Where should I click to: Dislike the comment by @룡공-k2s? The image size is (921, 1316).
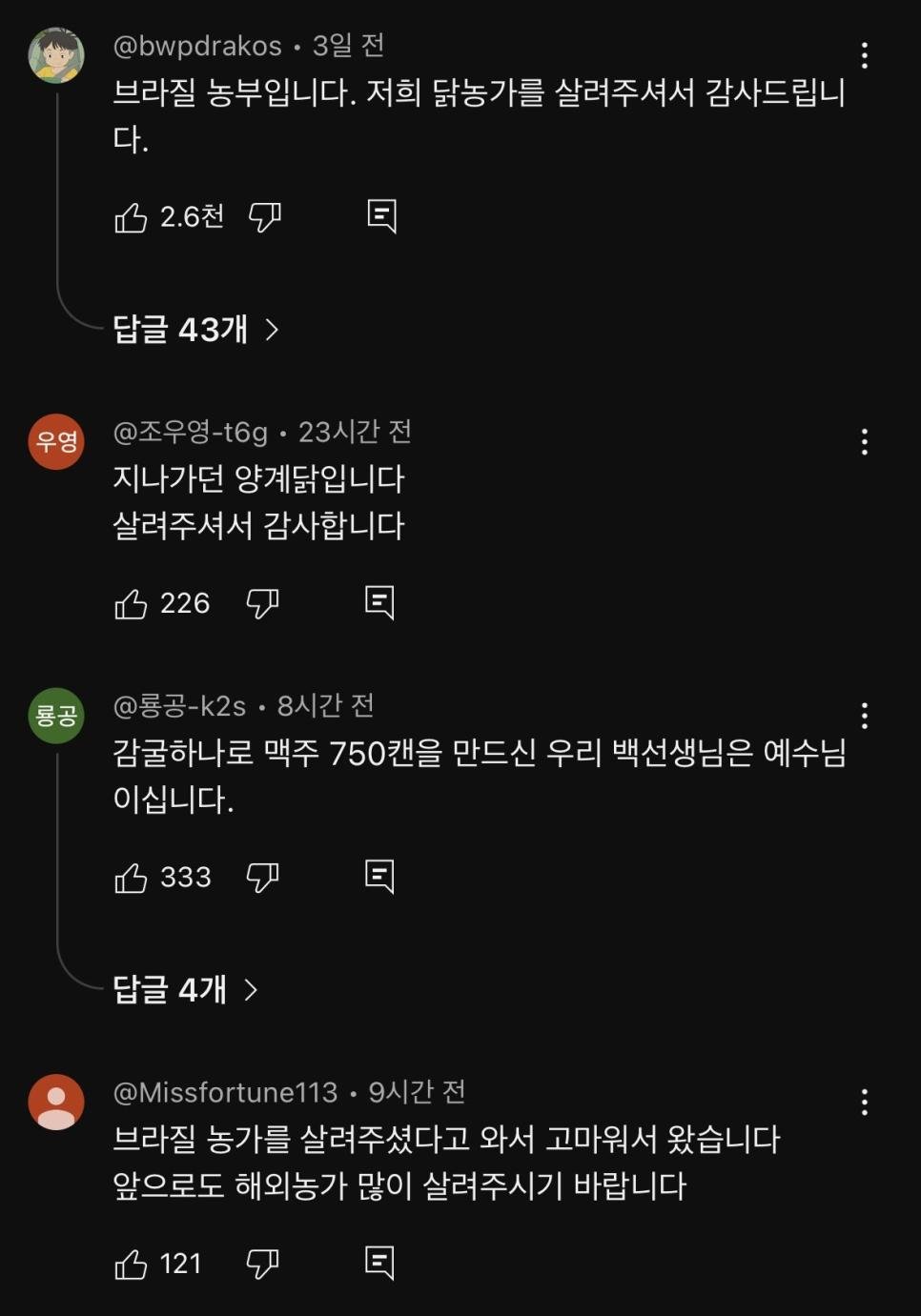click(x=262, y=877)
